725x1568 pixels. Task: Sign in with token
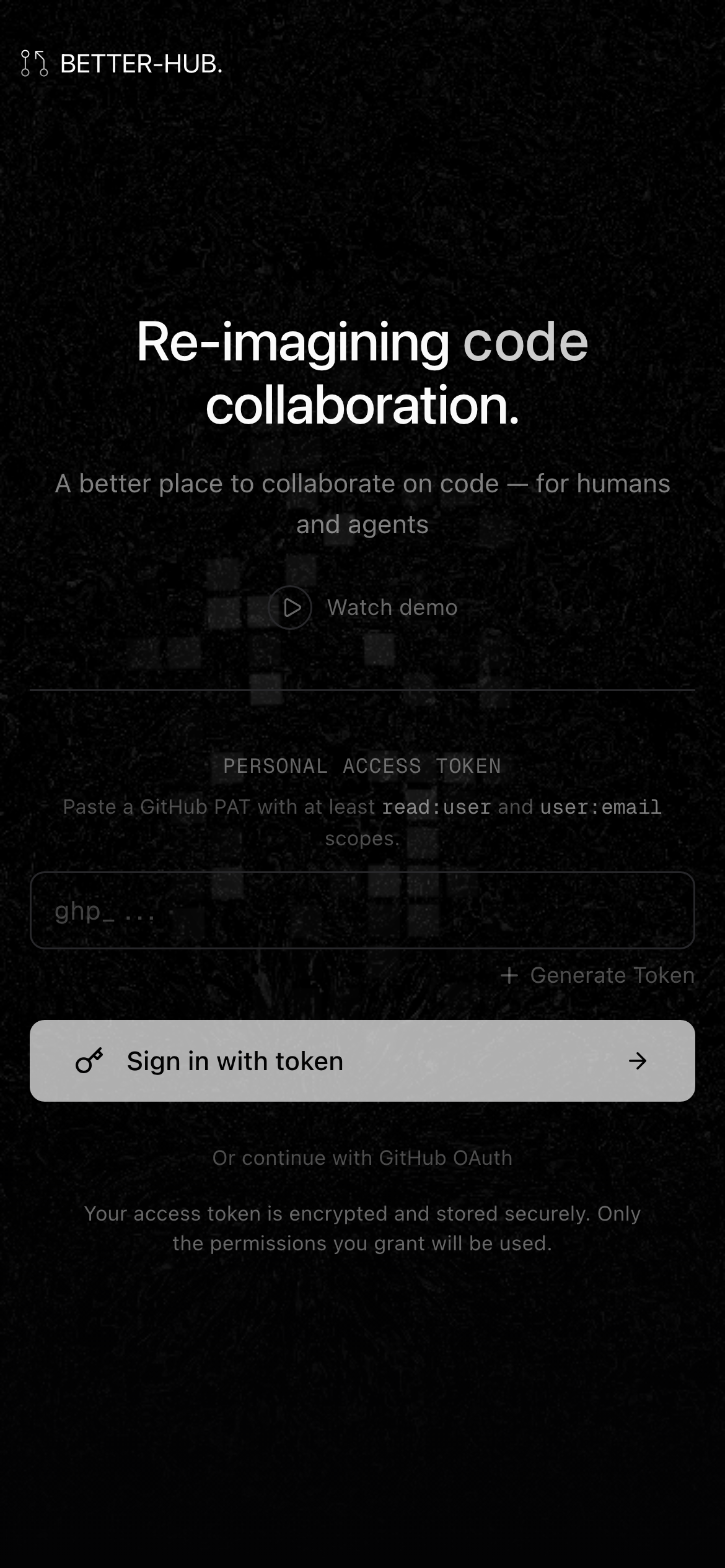[x=362, y=1061]
